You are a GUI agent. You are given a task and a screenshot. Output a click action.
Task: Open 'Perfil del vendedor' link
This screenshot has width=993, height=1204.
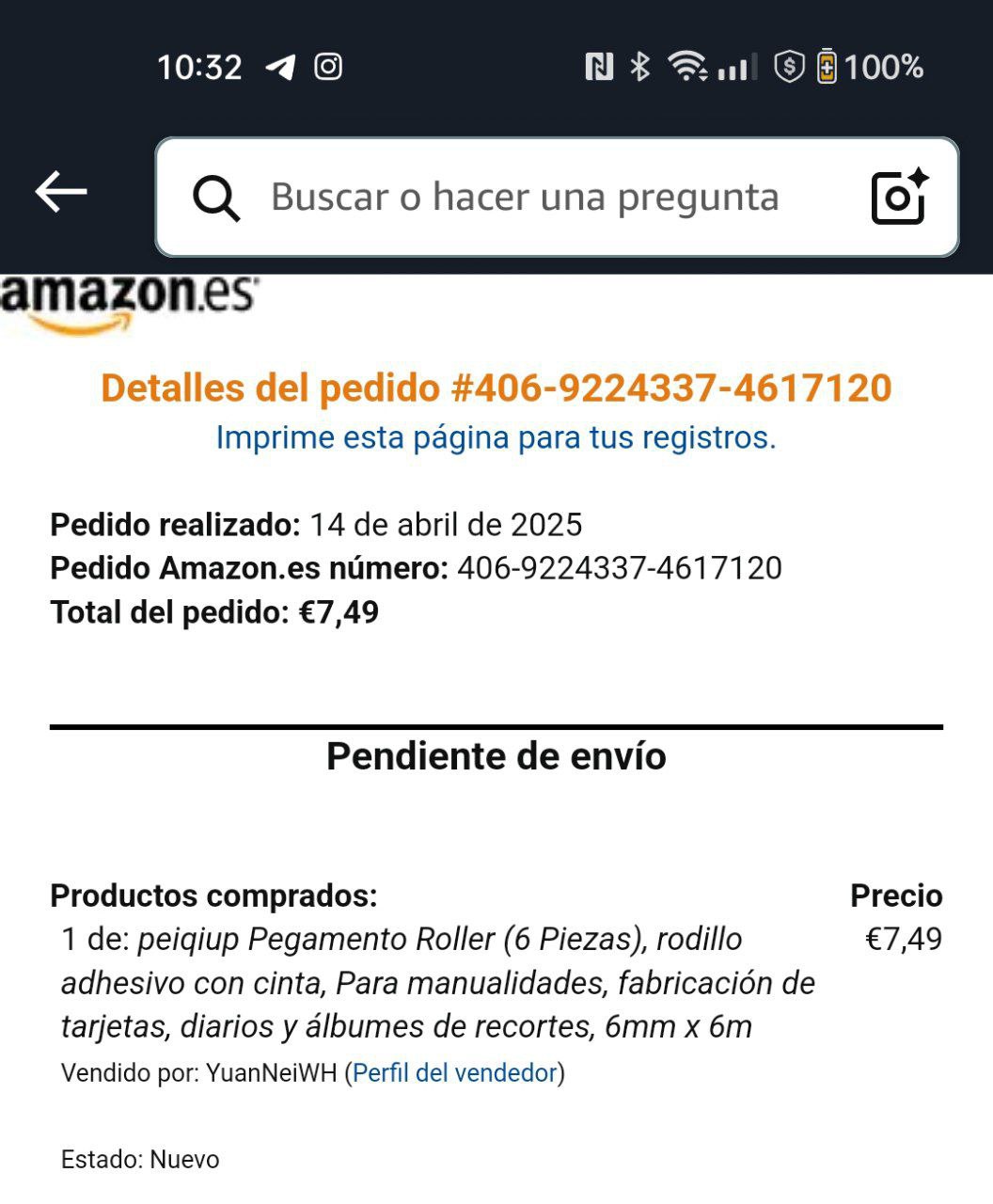coord(455,1073)
